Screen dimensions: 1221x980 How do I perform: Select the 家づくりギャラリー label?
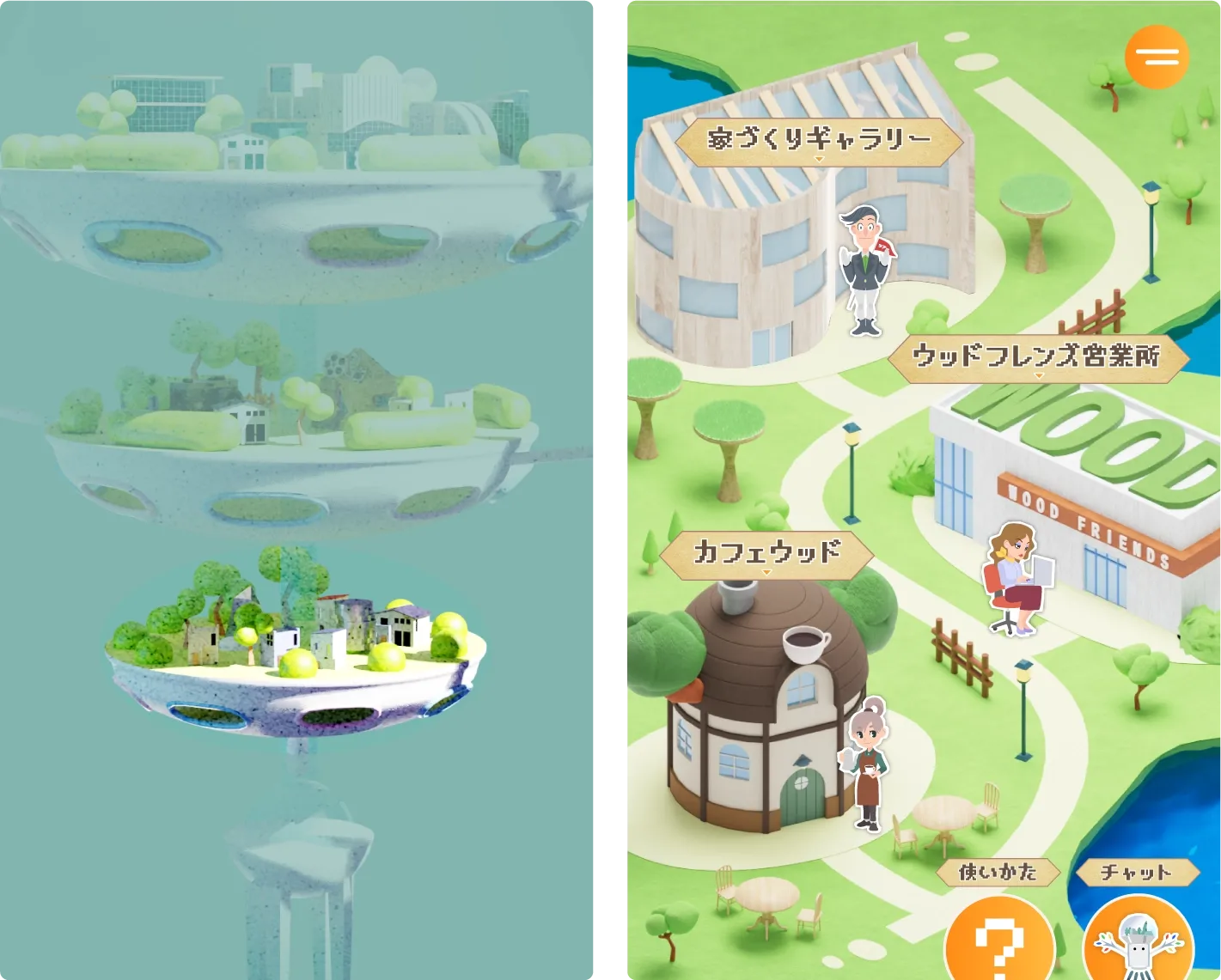point(819,139)
